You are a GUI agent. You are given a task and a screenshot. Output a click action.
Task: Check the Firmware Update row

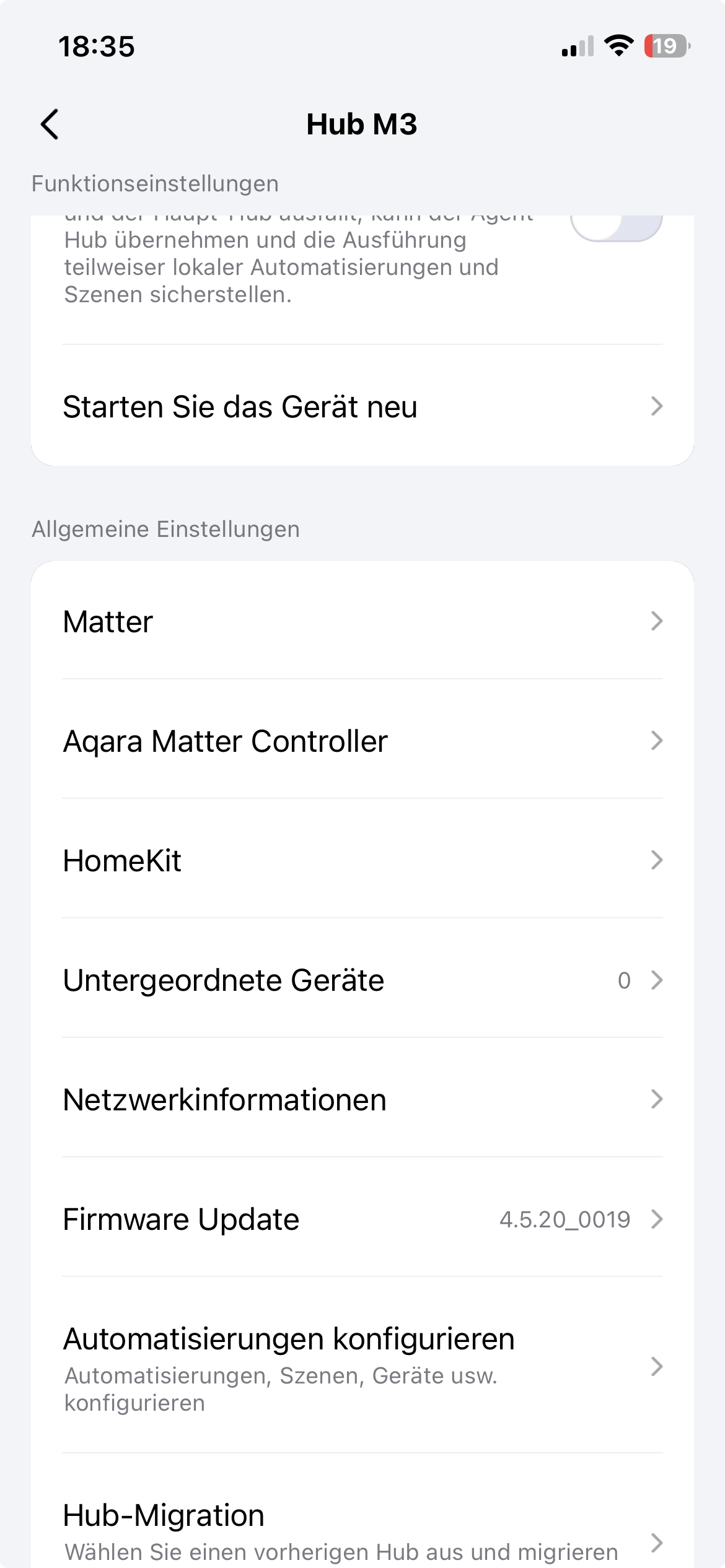[x=362, y=1219]
